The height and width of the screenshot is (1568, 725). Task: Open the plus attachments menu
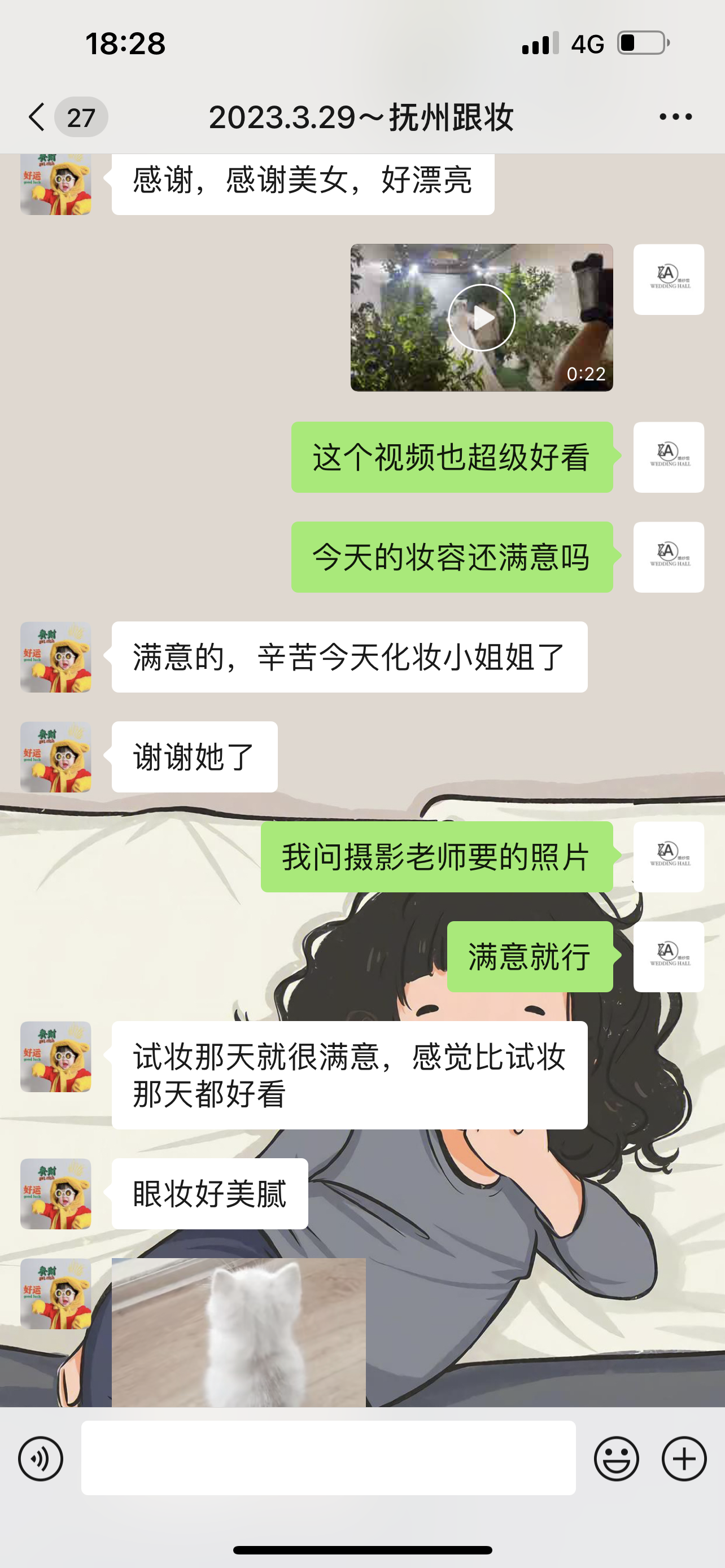pyautogui.click(x=684, y=1458)
